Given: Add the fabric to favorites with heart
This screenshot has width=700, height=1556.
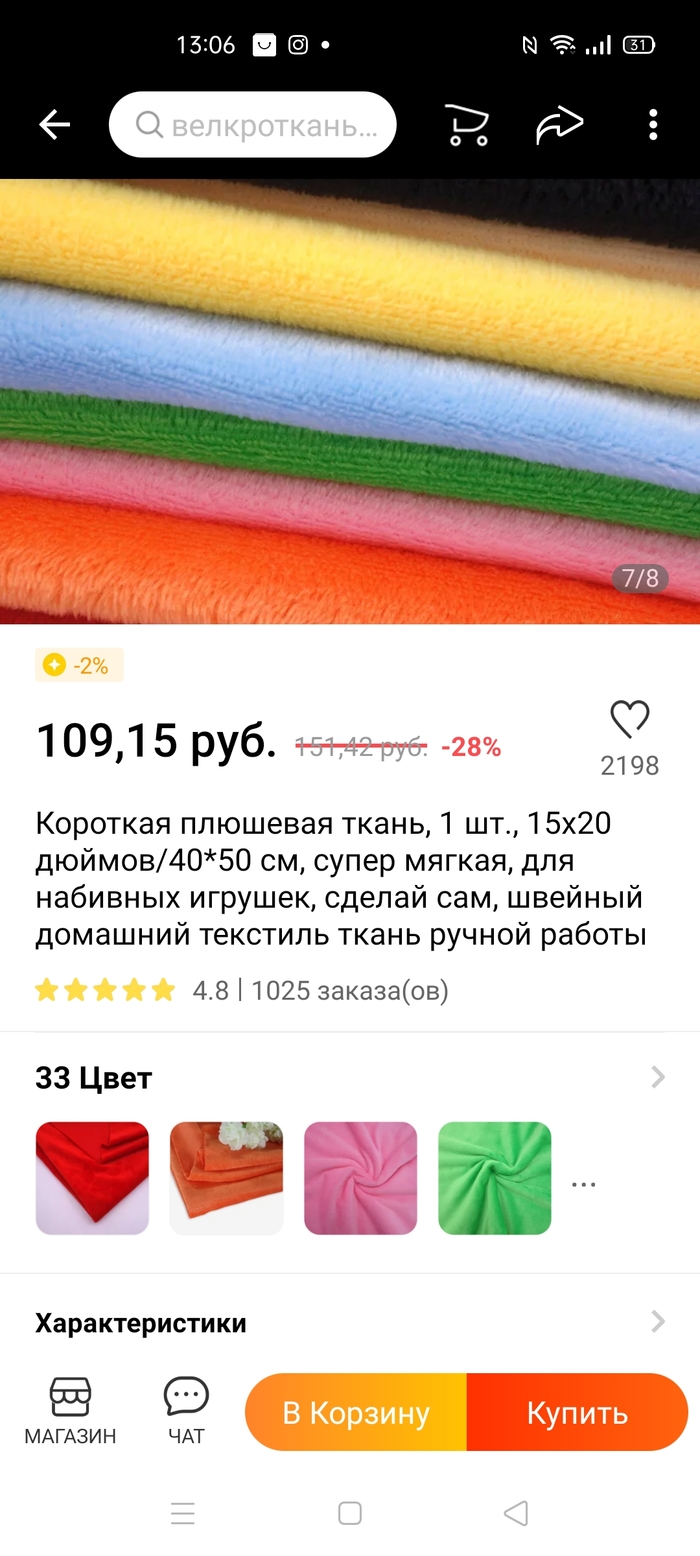Looking at the screenshot, I should pos(630,719).
